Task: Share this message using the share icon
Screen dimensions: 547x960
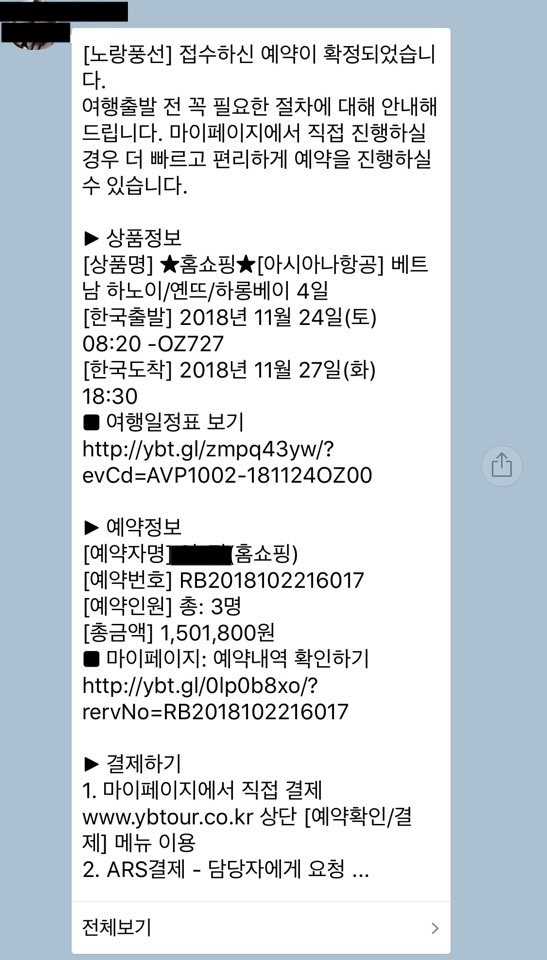Action: point(502,466)
